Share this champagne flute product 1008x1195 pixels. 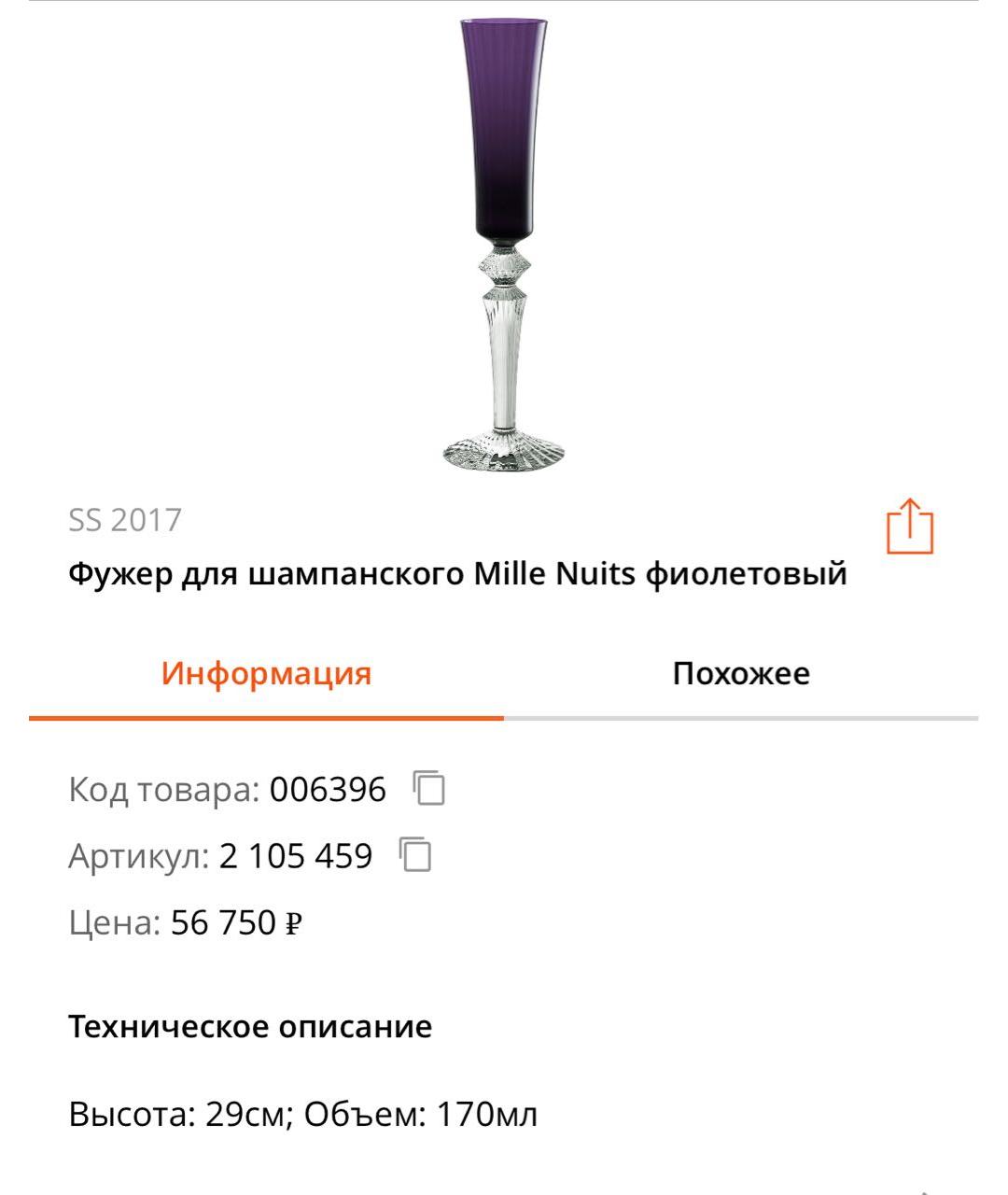[909, 527]
